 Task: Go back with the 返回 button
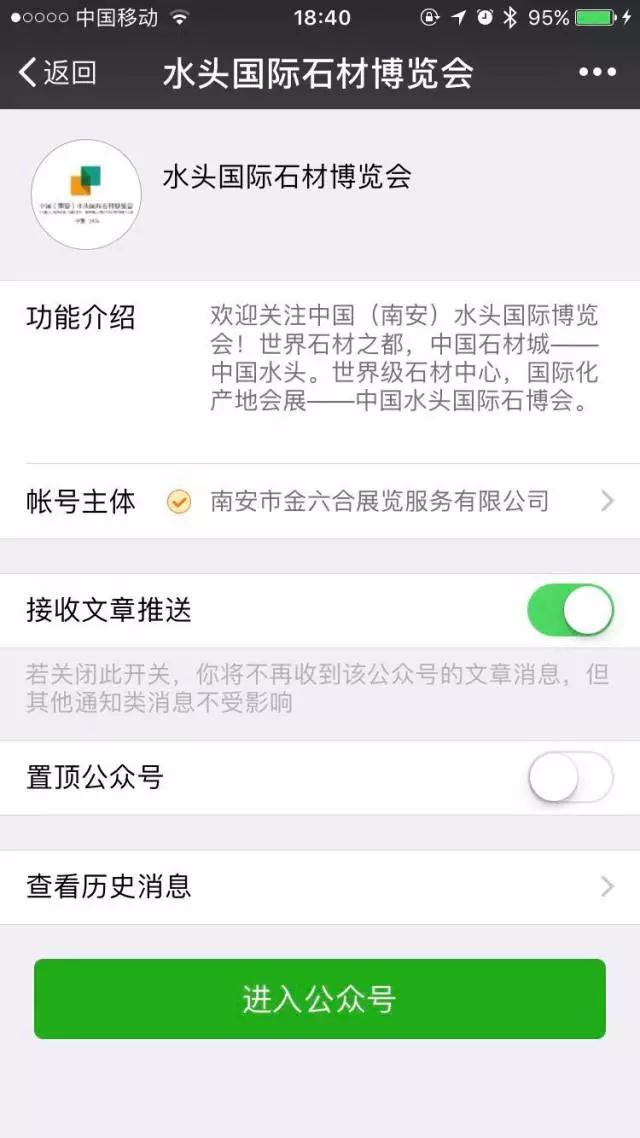click(58, 73)
